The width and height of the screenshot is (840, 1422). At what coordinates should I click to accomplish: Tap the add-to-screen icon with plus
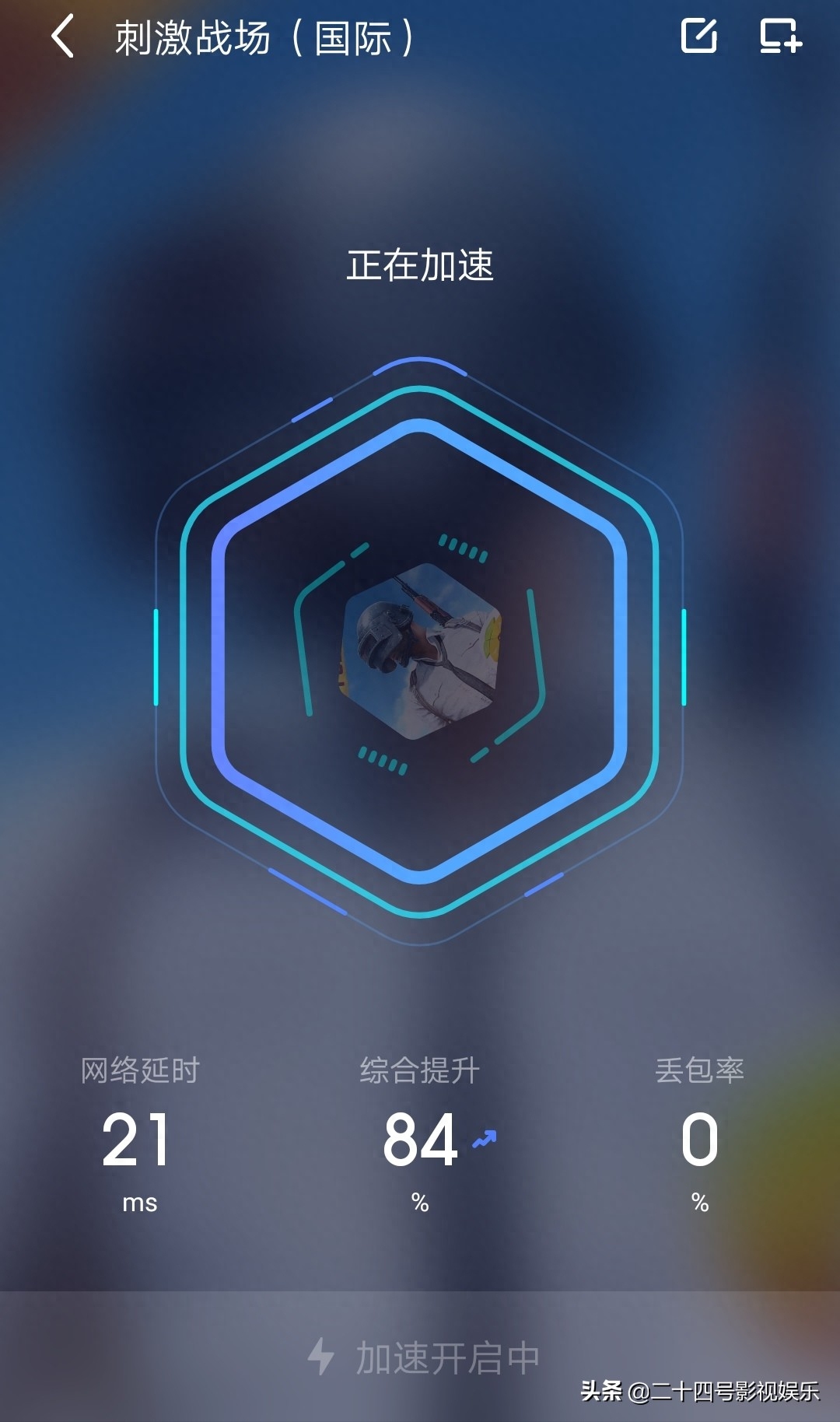[780, 36]
